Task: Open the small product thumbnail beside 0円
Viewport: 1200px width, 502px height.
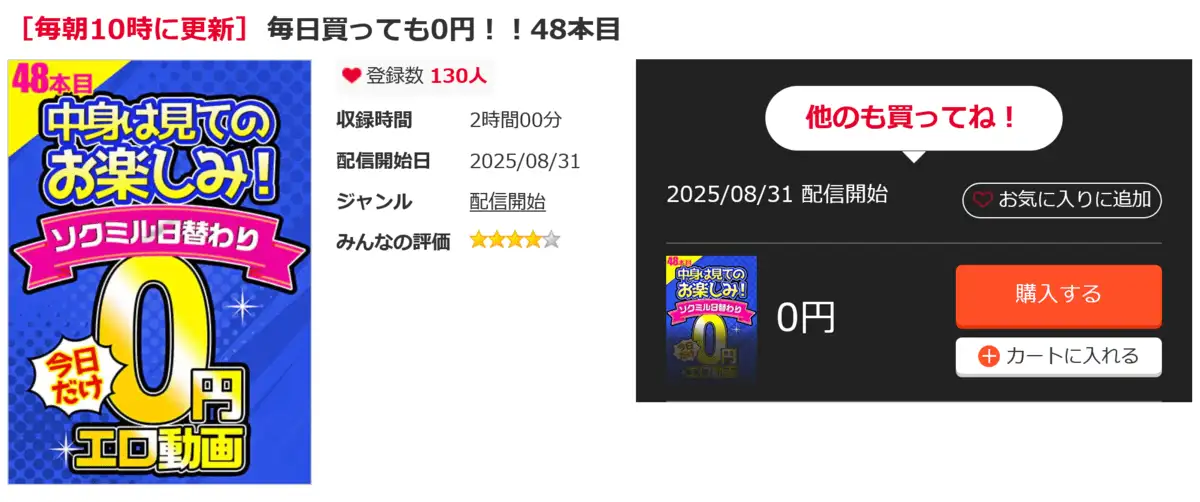Action: (711, 318)
